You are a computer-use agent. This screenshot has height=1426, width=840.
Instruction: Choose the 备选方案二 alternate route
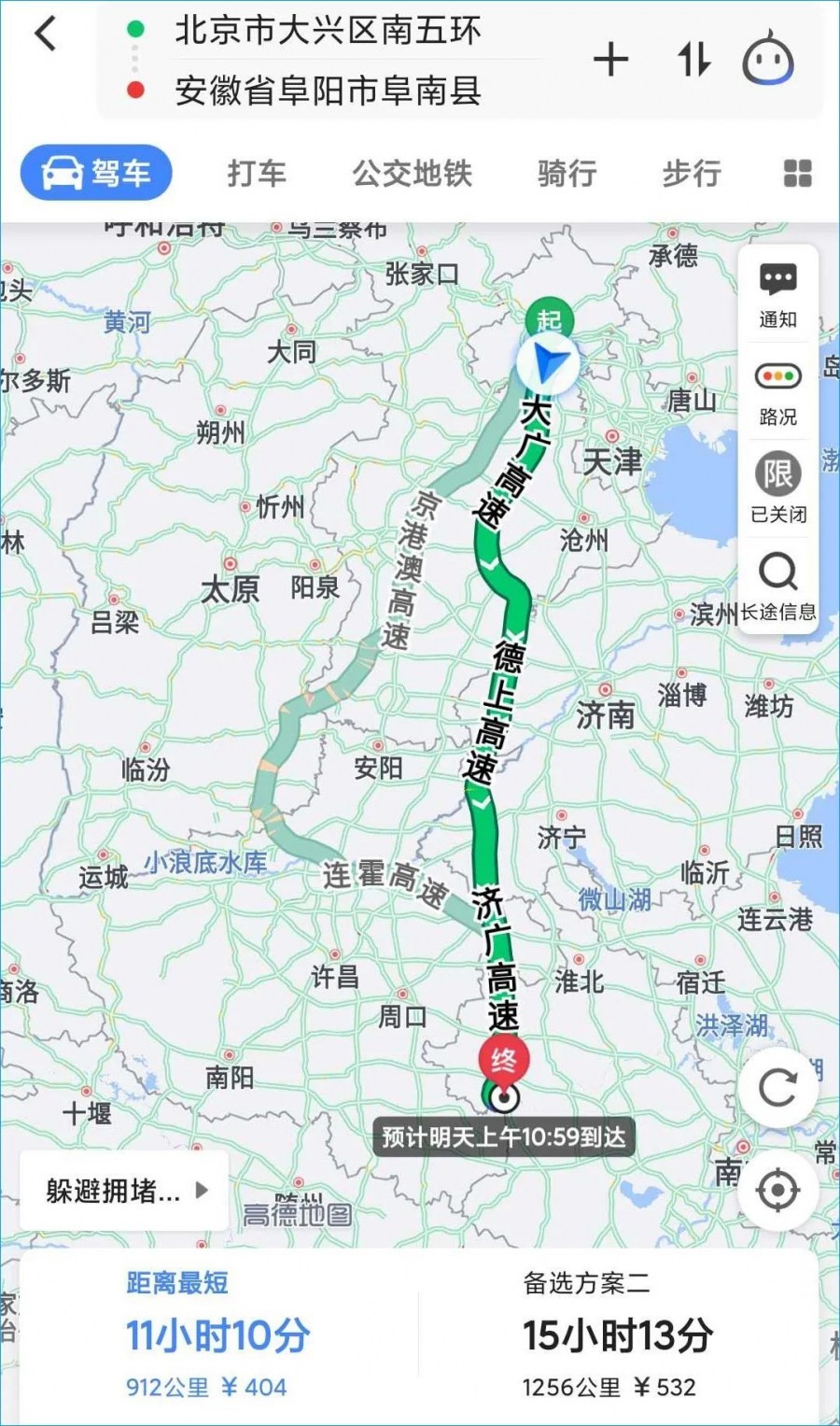tap(616, 1335)
